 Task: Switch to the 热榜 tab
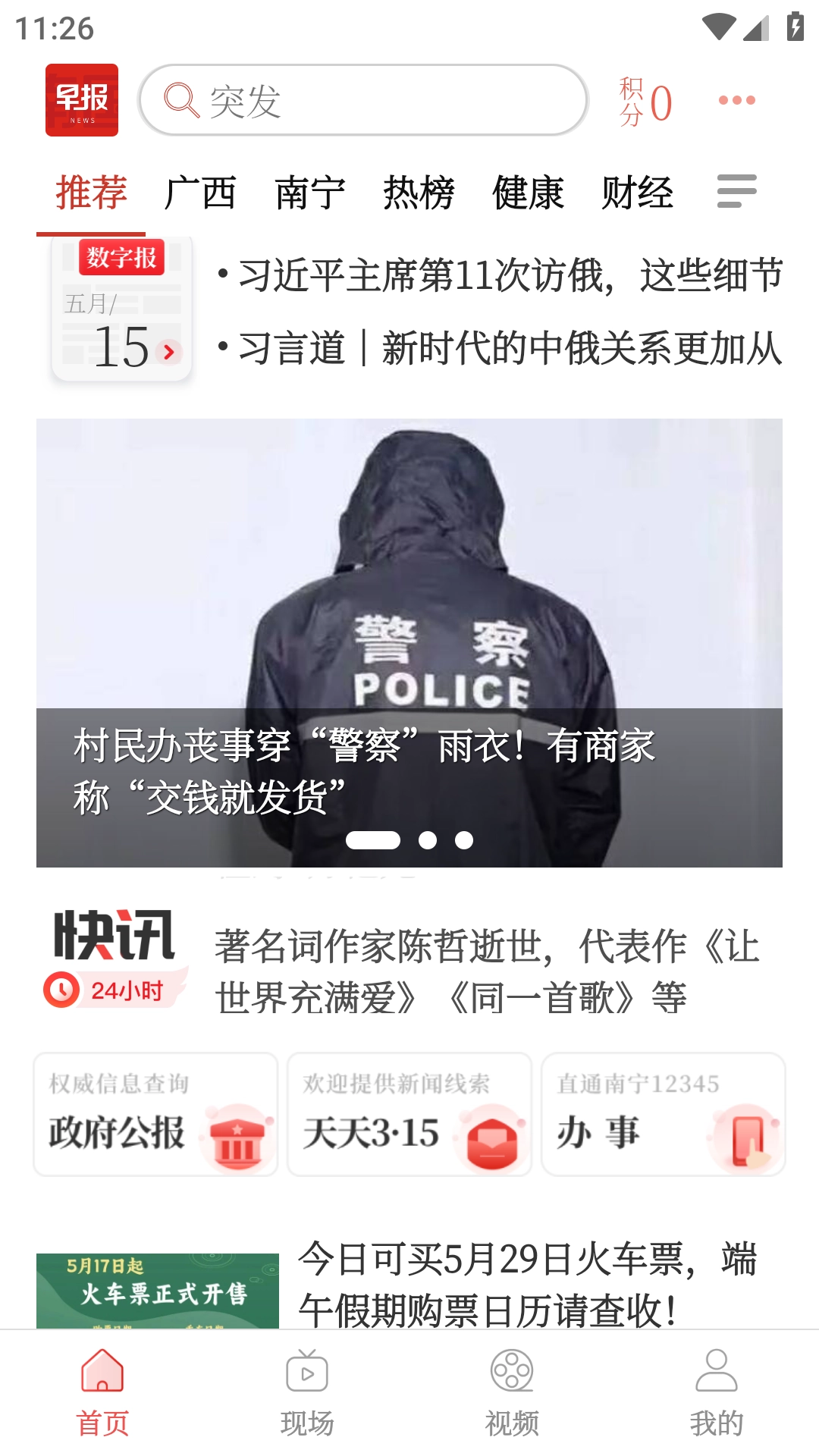[419, 193]
